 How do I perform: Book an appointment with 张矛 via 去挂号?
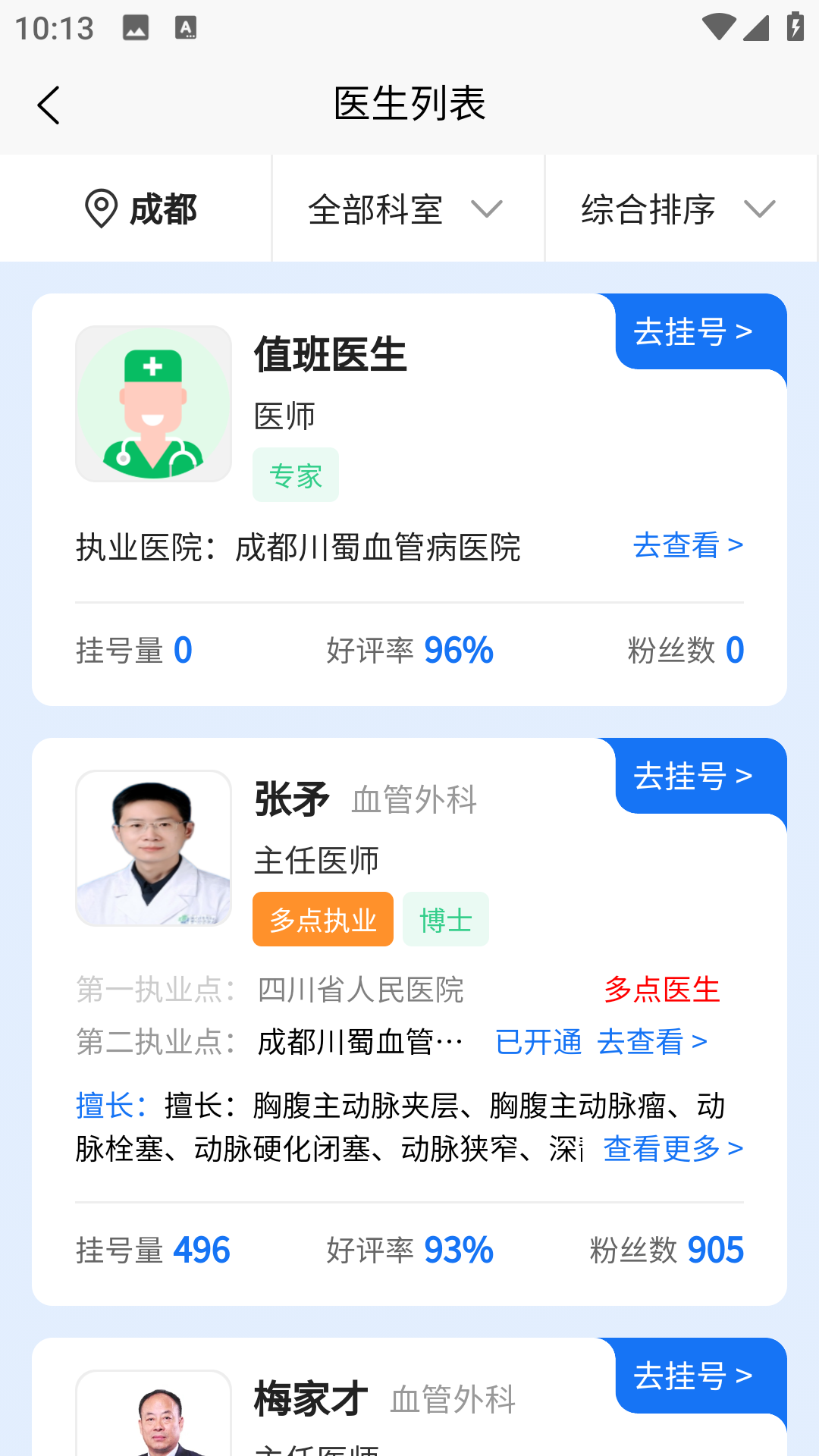(693, 777)
